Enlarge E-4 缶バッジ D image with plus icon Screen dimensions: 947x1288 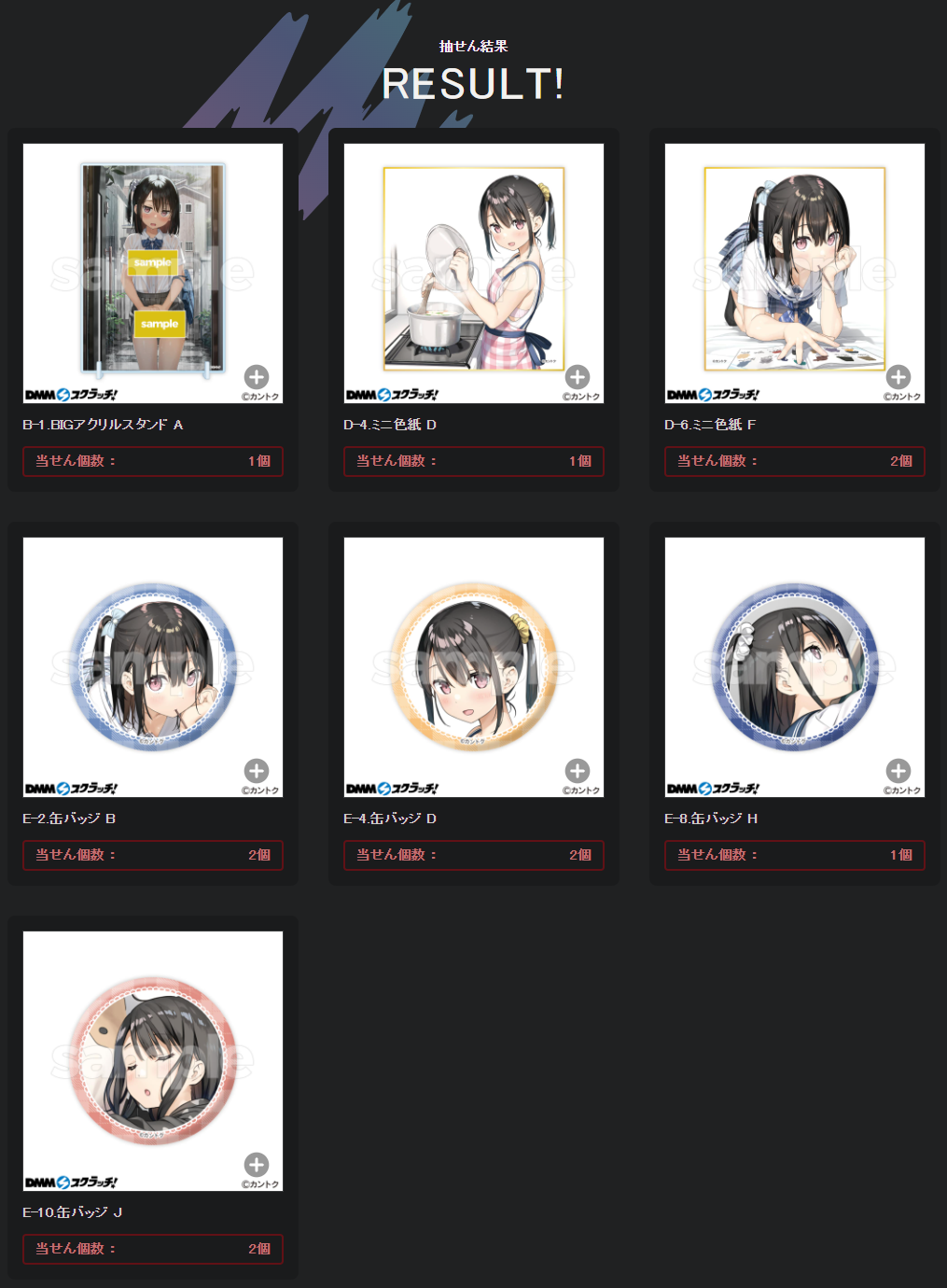click(578, 771)
